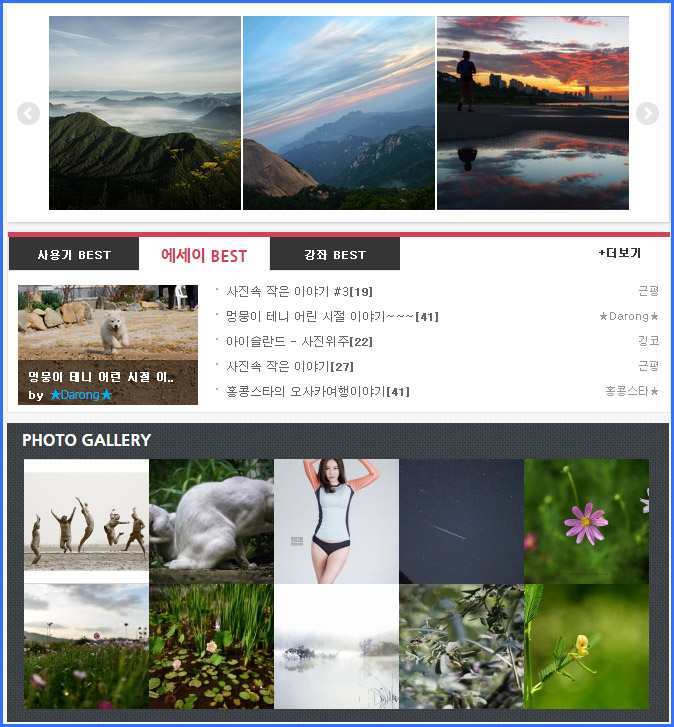Tap +더보기 to see more
This screenshot has width=674, height=727.
[619, 253]
